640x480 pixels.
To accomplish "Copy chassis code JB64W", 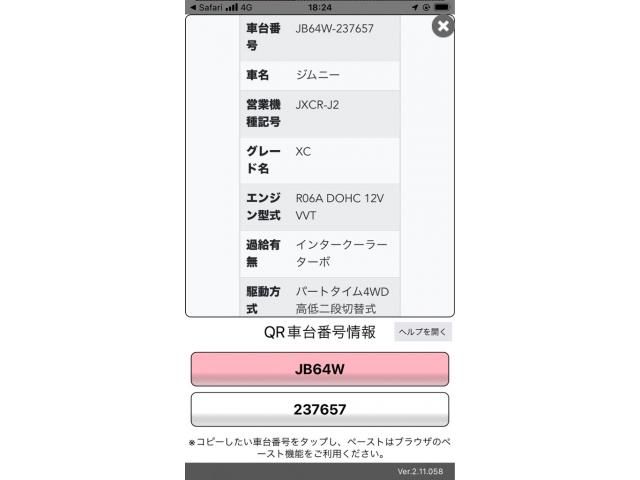I will coord(320,369).
